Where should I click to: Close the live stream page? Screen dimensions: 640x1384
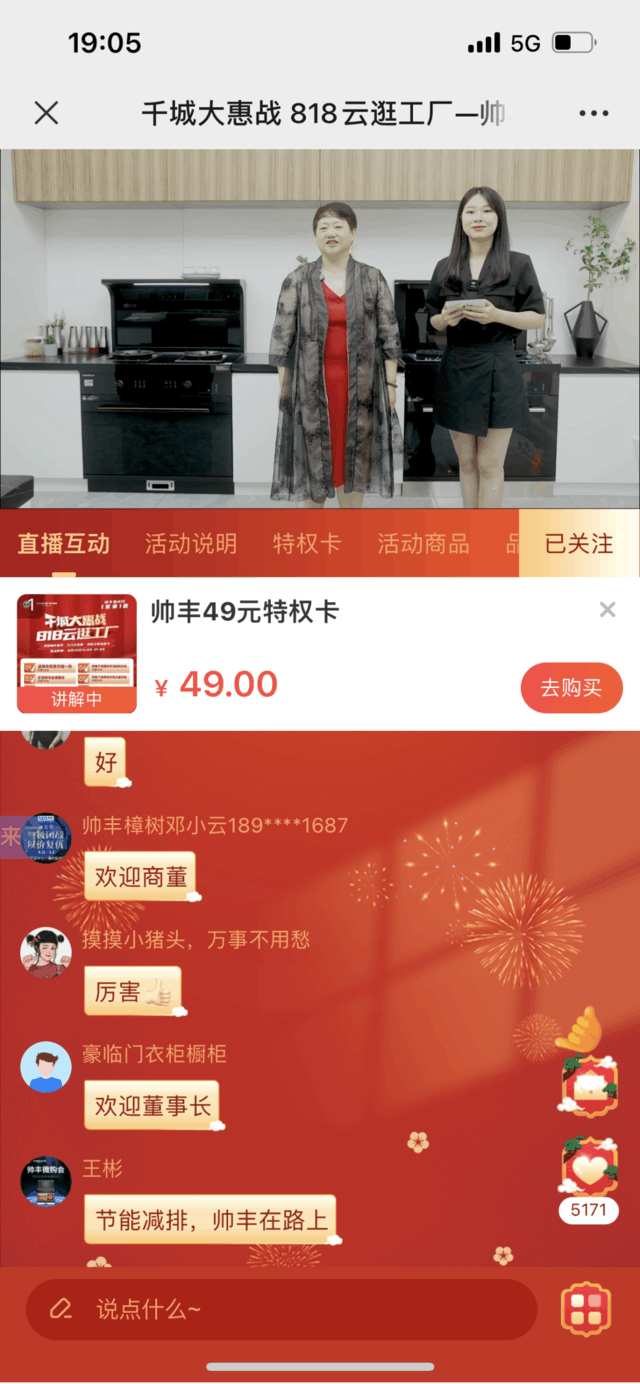[46, 113]
